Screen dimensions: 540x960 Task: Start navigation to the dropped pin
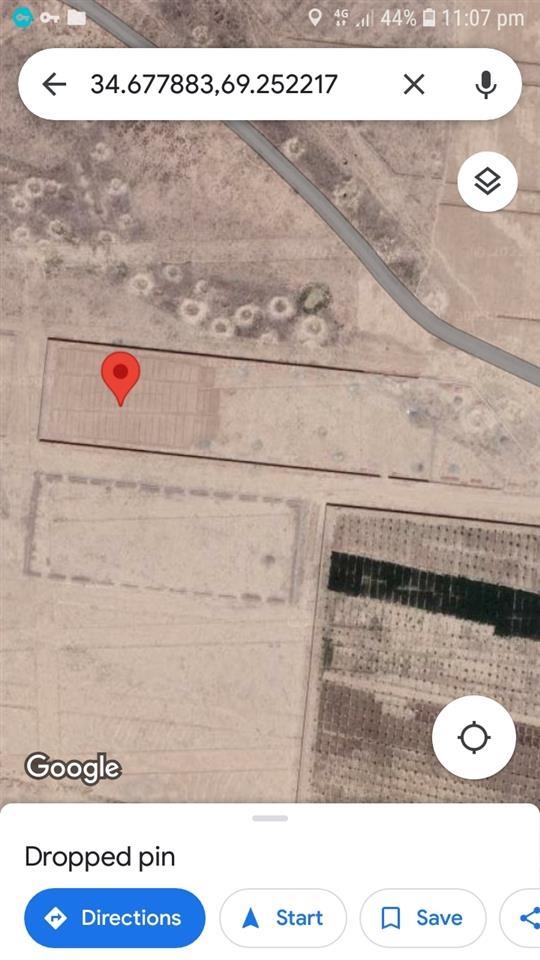tap(283, 918)
